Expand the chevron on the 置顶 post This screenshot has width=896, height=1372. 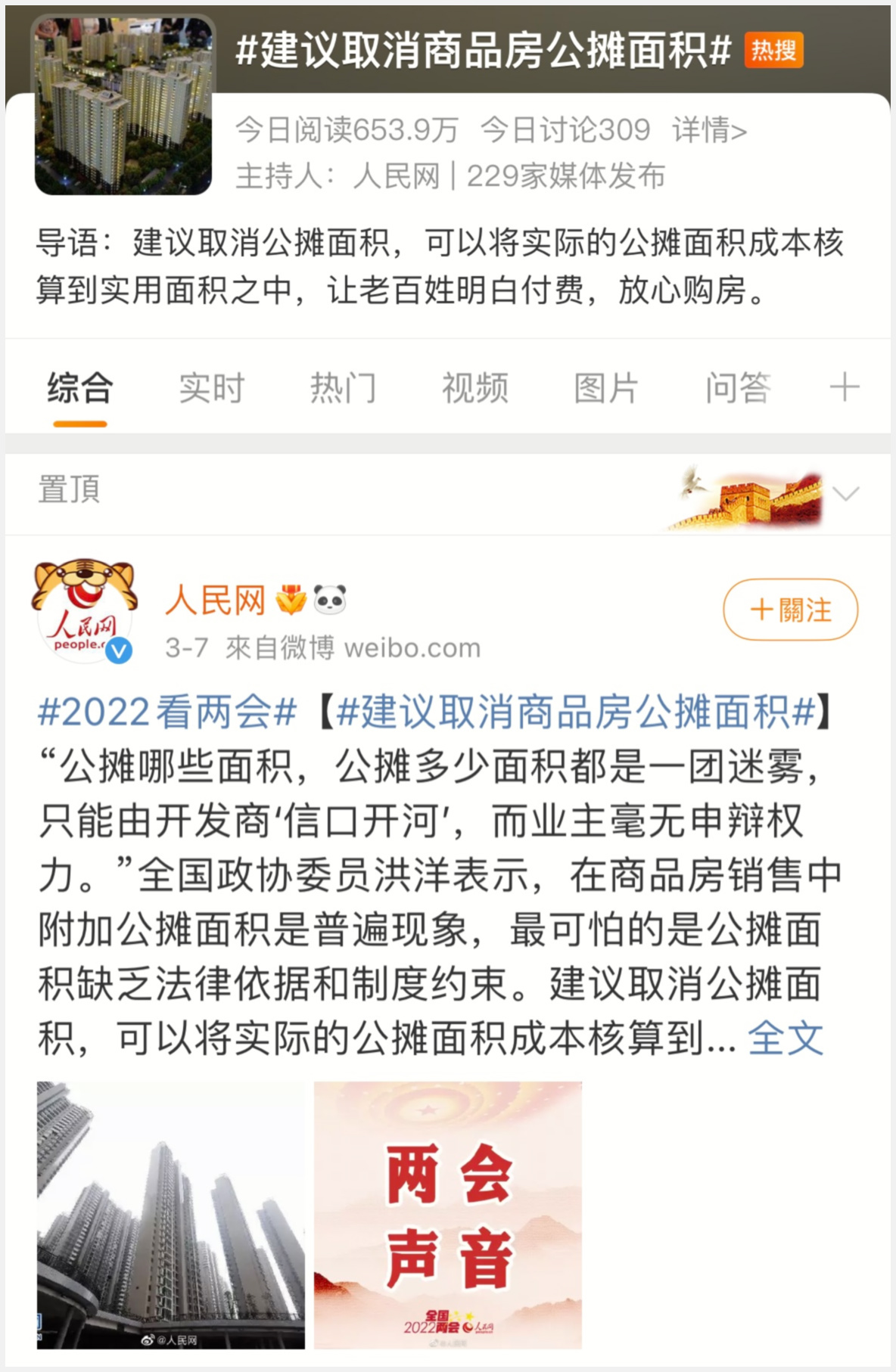tap(845, 494)
